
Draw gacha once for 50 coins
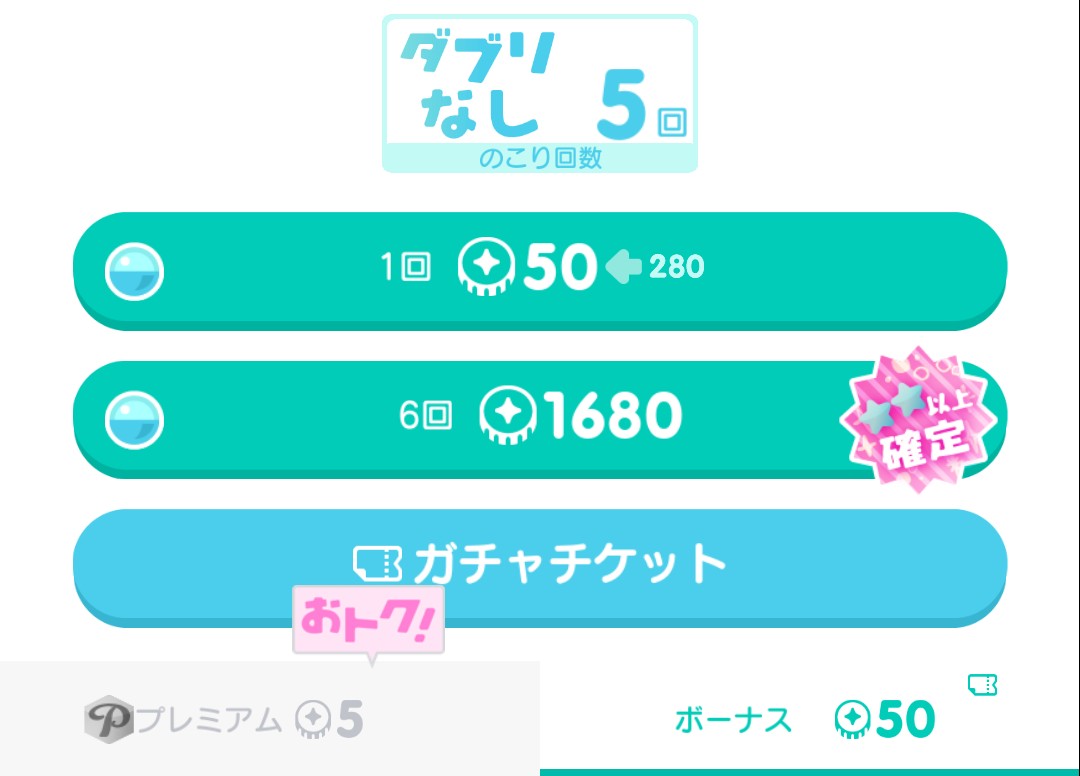pyautogui.click(x=540, y=268)
